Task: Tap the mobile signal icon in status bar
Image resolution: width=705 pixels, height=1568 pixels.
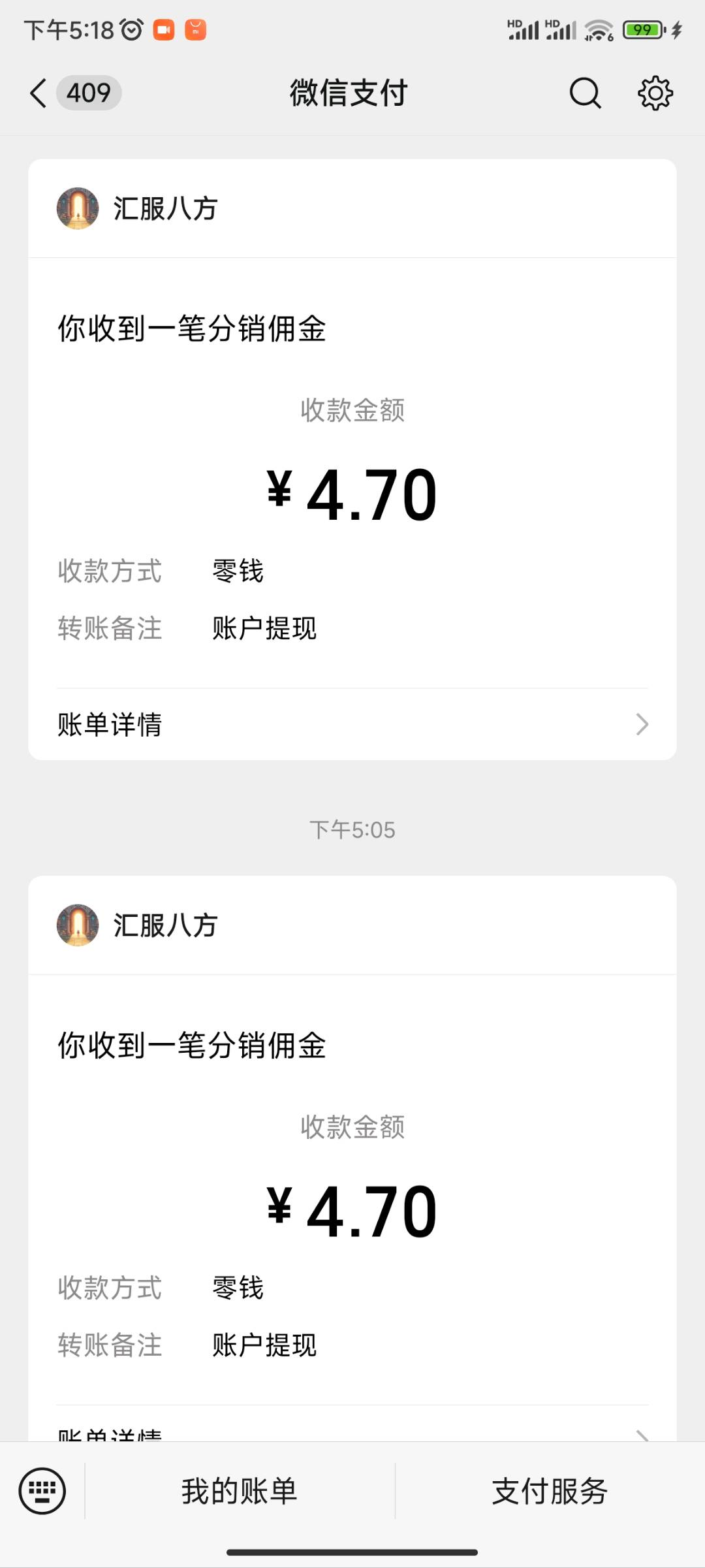Action: [524, 29]
